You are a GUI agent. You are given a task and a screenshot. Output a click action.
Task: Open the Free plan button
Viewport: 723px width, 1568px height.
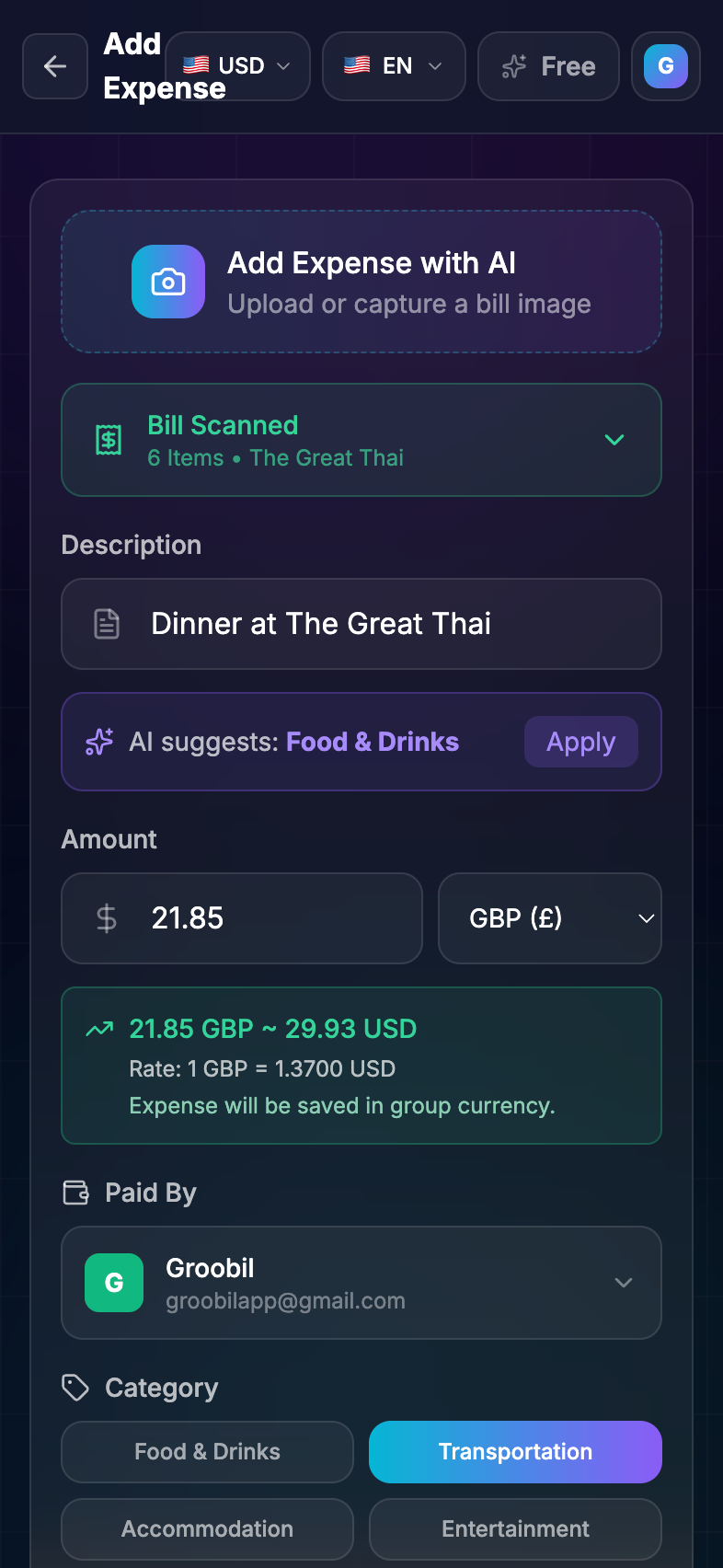[x=548, y=66]
